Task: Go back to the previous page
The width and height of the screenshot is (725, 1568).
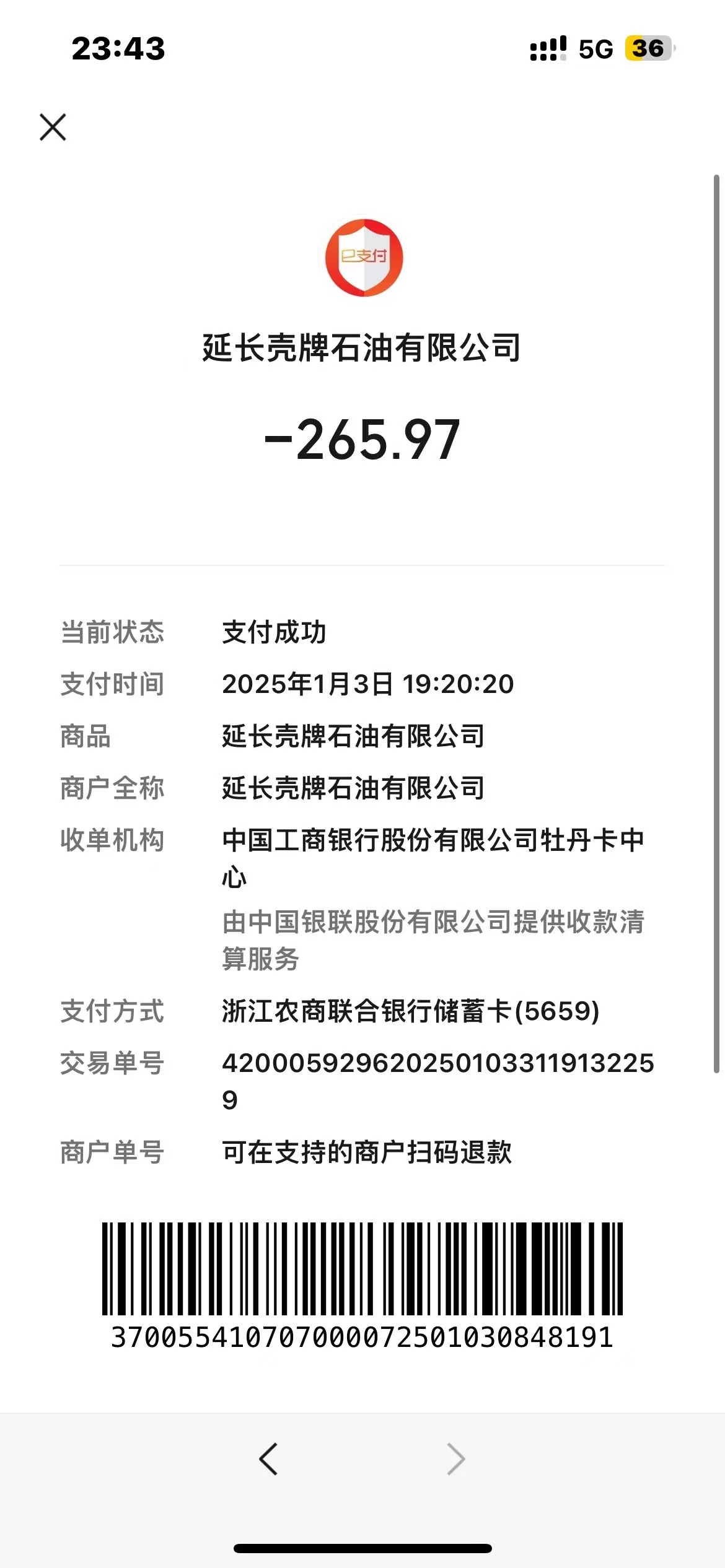Action: click(x=268, y=1458)
